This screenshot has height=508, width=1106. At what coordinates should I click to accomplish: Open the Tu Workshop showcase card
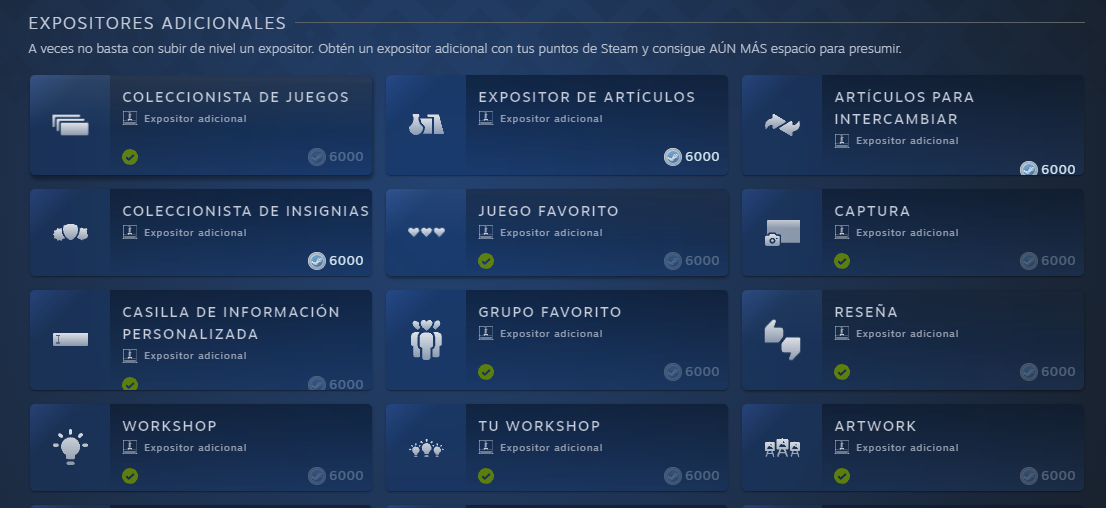557,447
